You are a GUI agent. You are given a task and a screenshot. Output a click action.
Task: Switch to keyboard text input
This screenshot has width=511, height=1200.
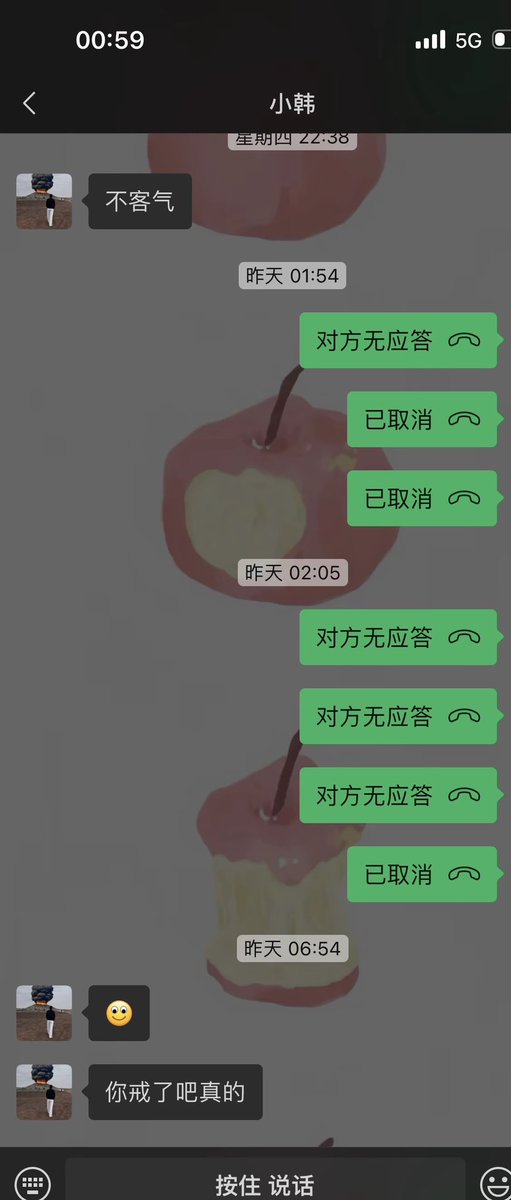[31, 1184]
